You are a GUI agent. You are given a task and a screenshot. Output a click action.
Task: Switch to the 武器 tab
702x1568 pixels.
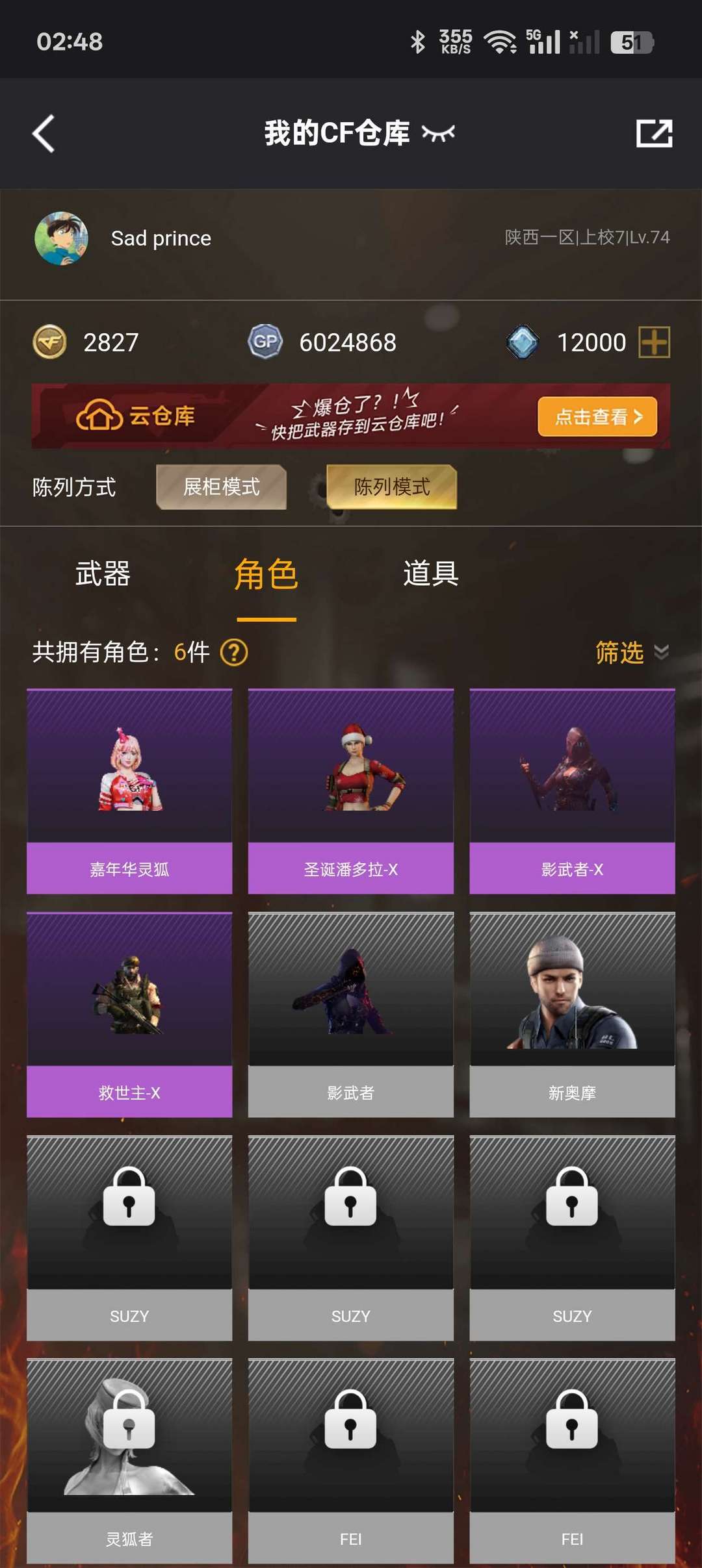(103, 574)
